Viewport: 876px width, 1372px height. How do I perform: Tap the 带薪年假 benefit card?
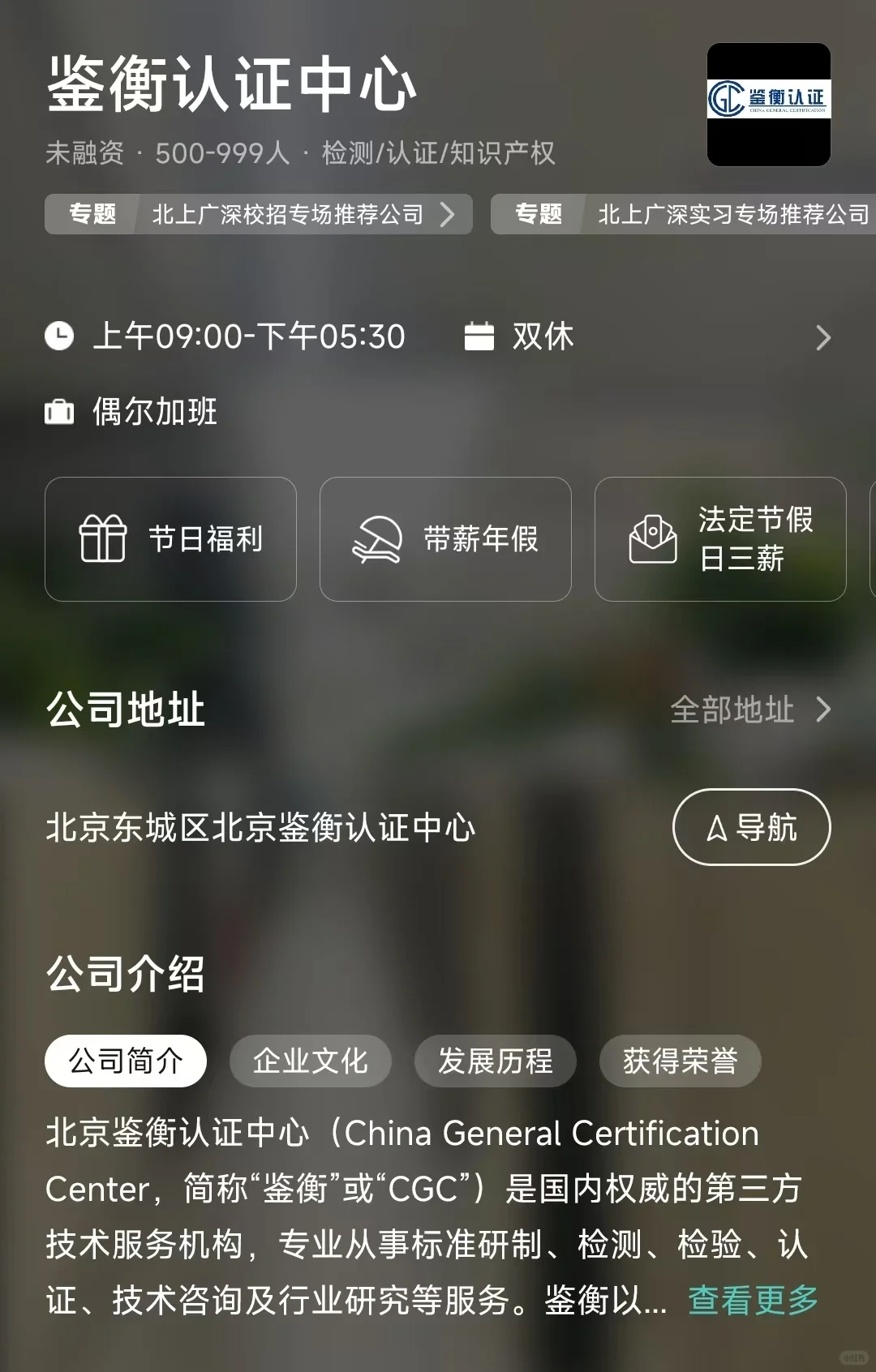point(445,539)
